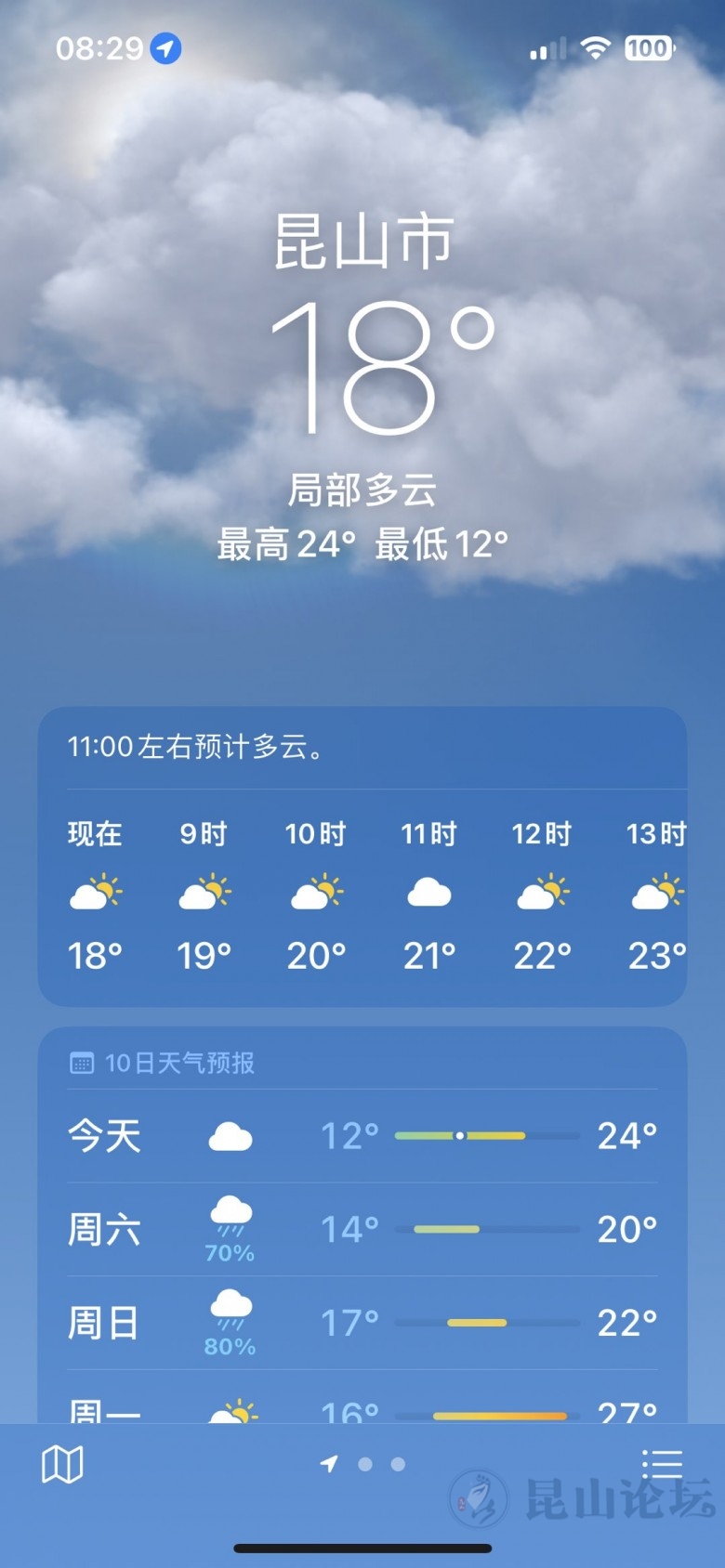Tap the location page indicator dots

364,1465
